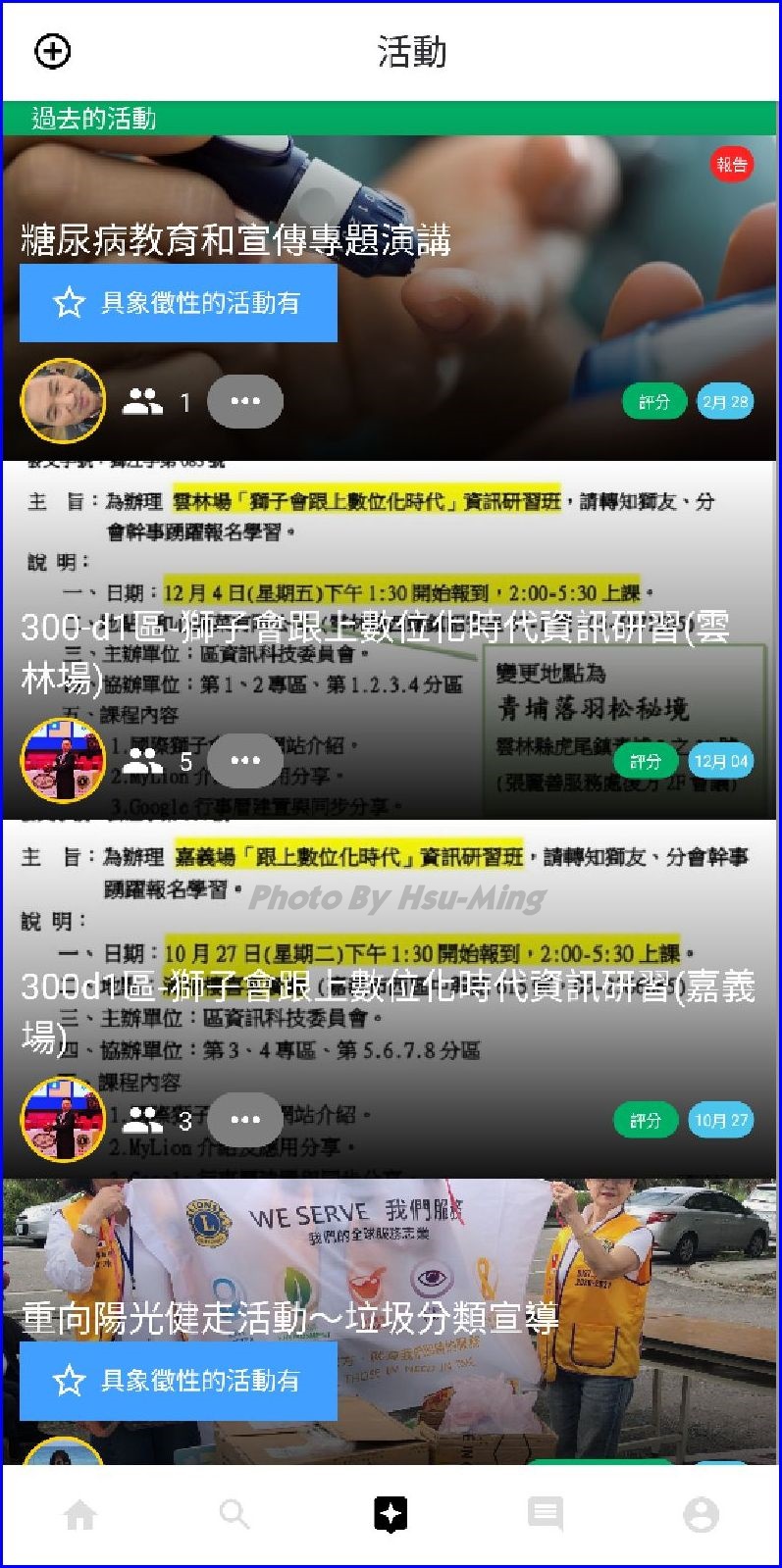Tap the add activity plus icon

[x=53, y=51]
